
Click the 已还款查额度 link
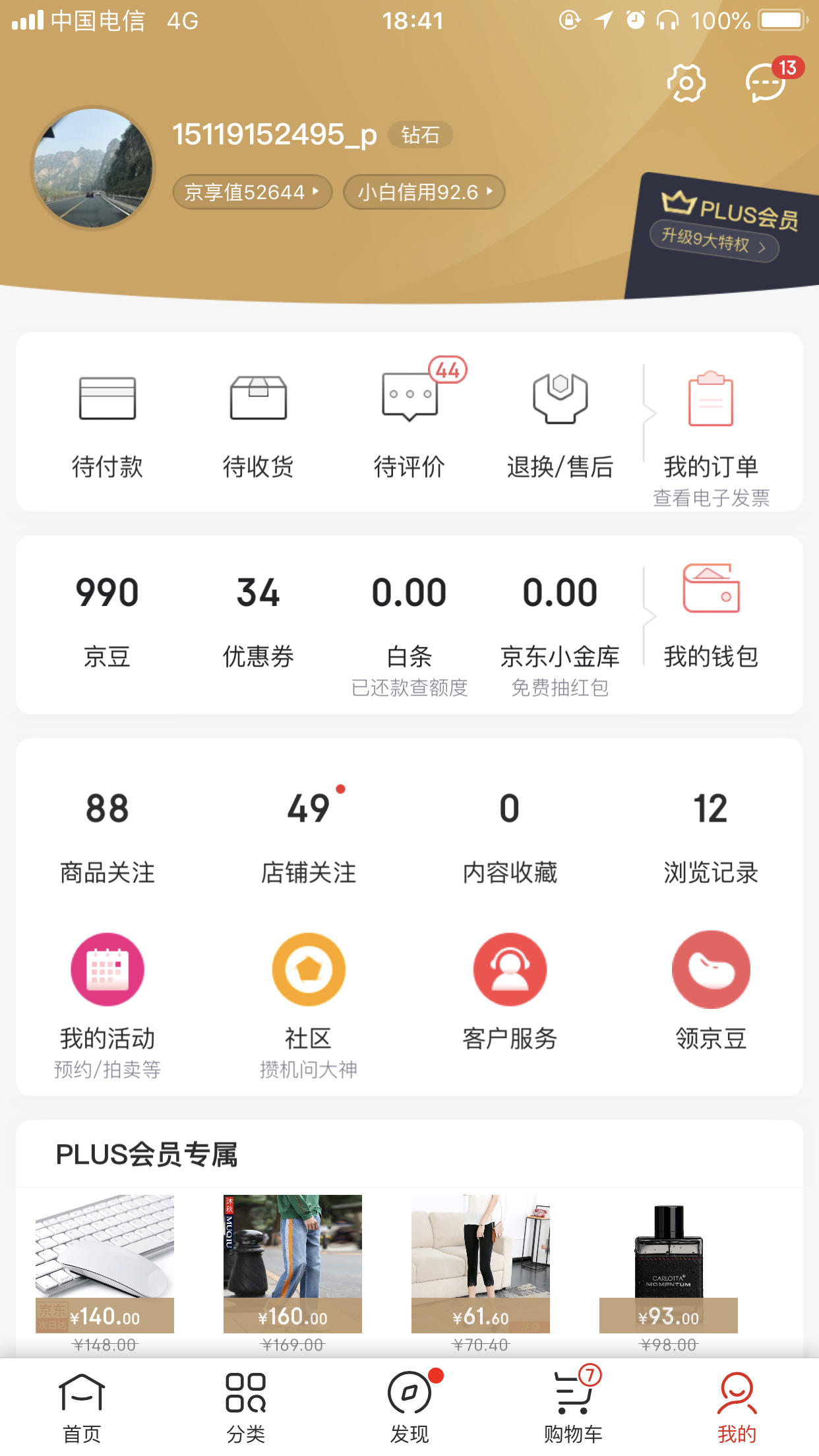[410, 688]
